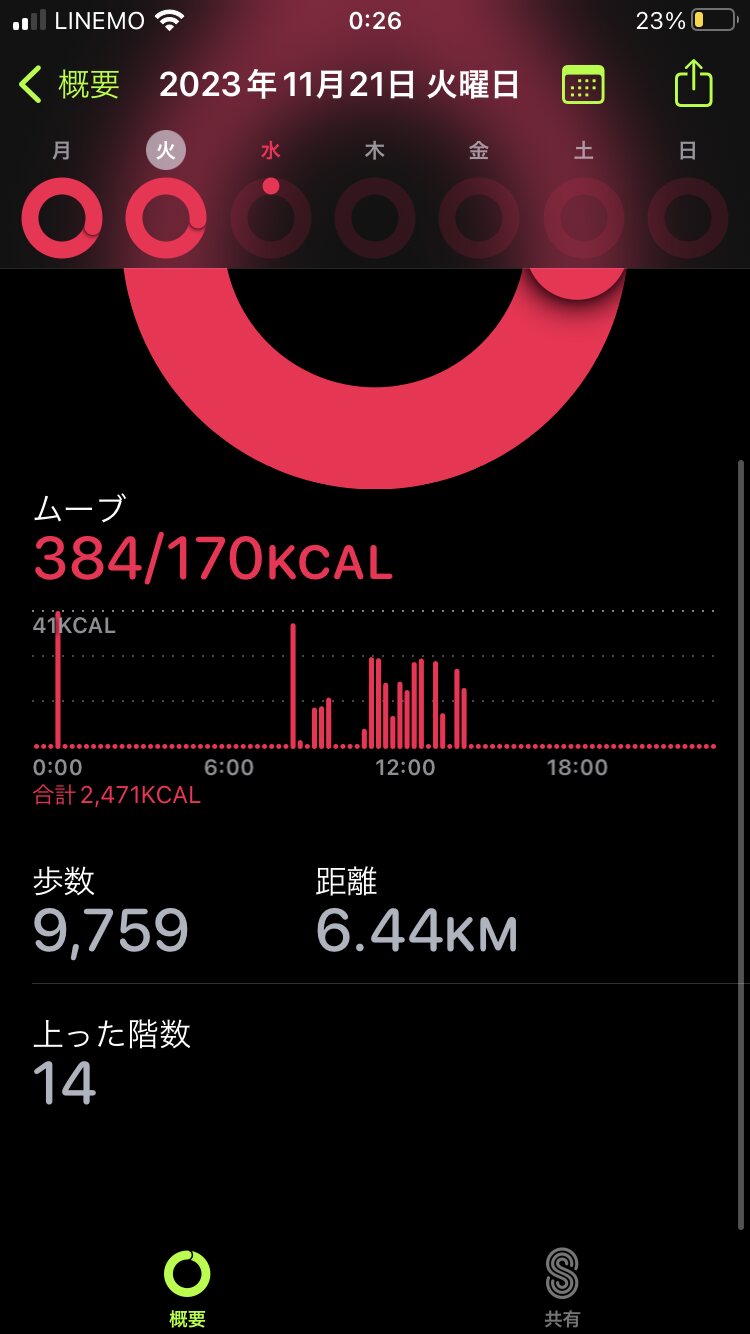Switch to the 概要 tab
The width and height of the screenshot is (750, 1334).
coord(187,1287)
